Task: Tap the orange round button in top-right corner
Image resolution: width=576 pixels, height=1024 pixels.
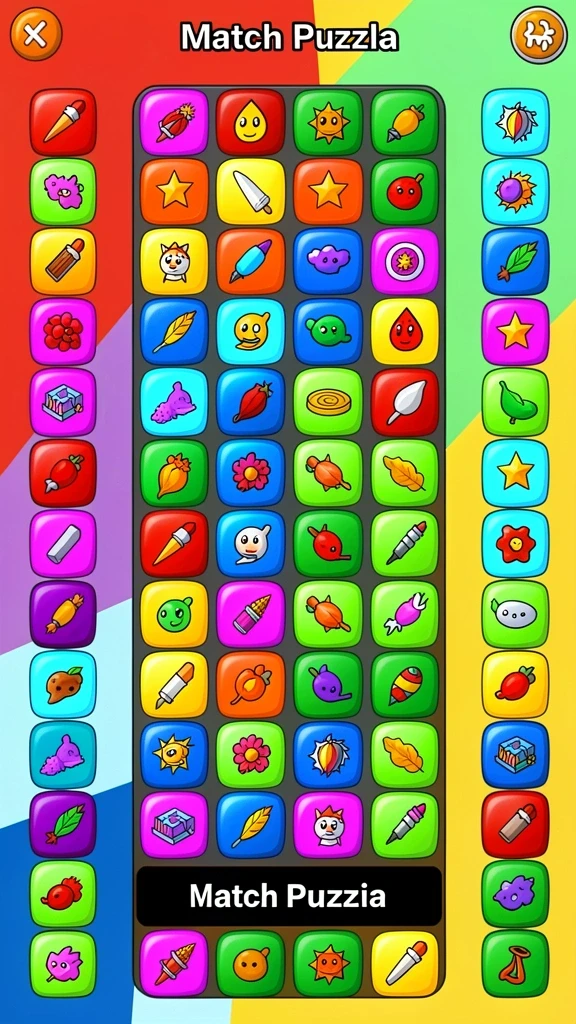Action: 539,35
